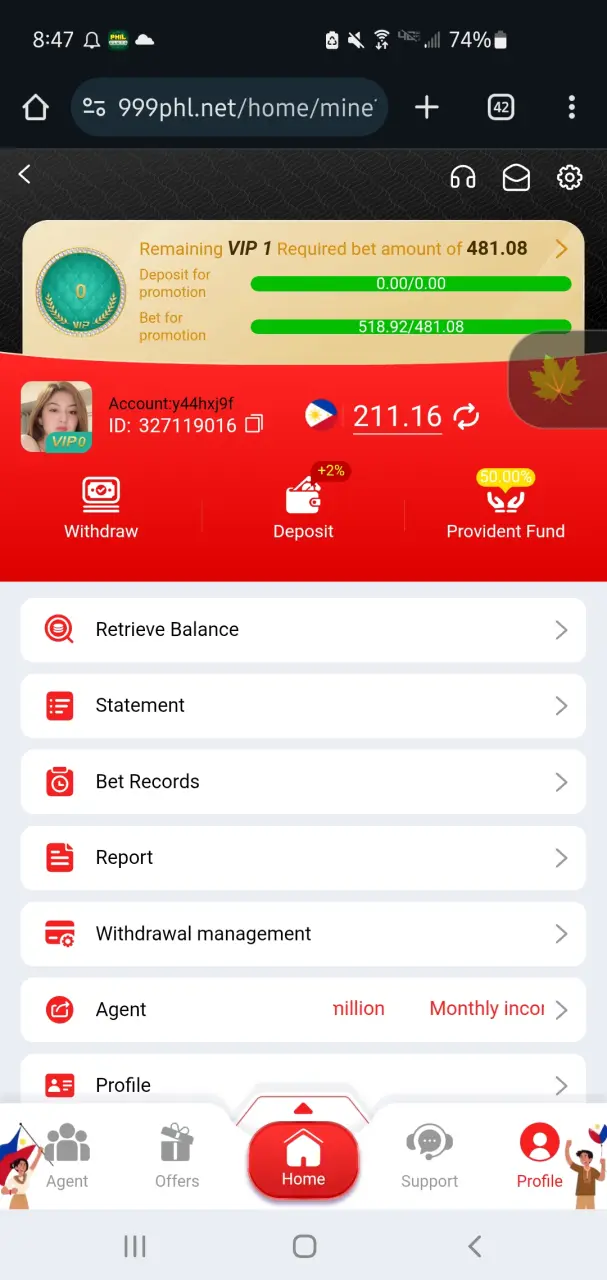Open the message inbox icon
Viewport: 607px width, 1280px height.
coord(516,178)
